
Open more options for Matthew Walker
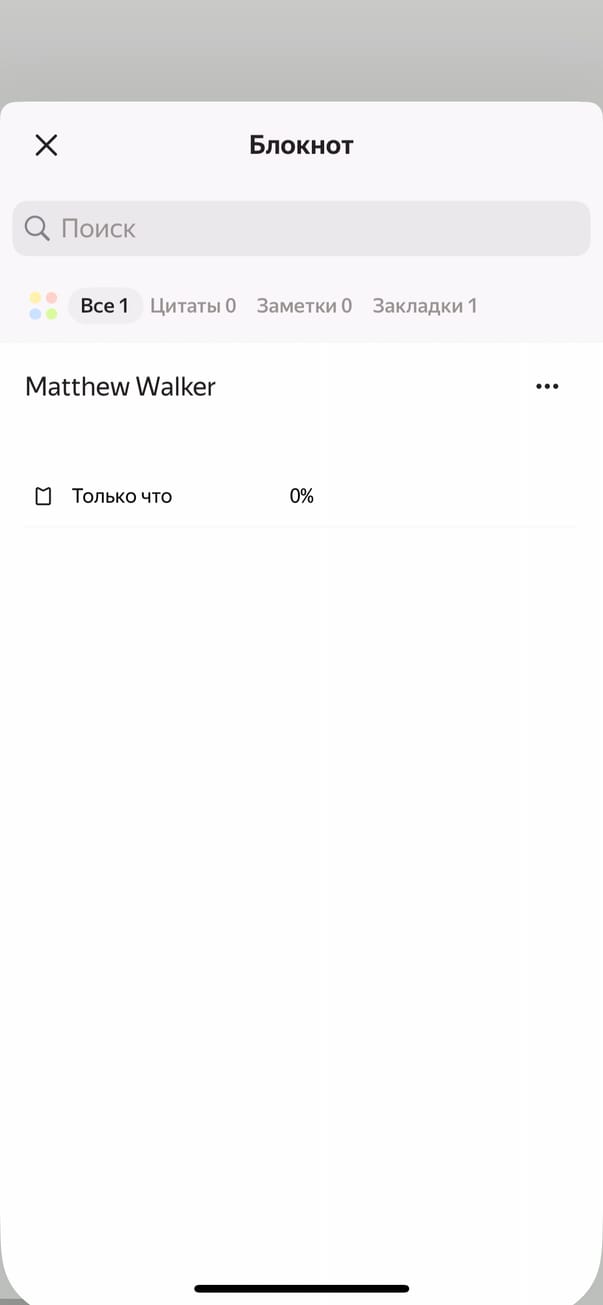coord(547,387)
